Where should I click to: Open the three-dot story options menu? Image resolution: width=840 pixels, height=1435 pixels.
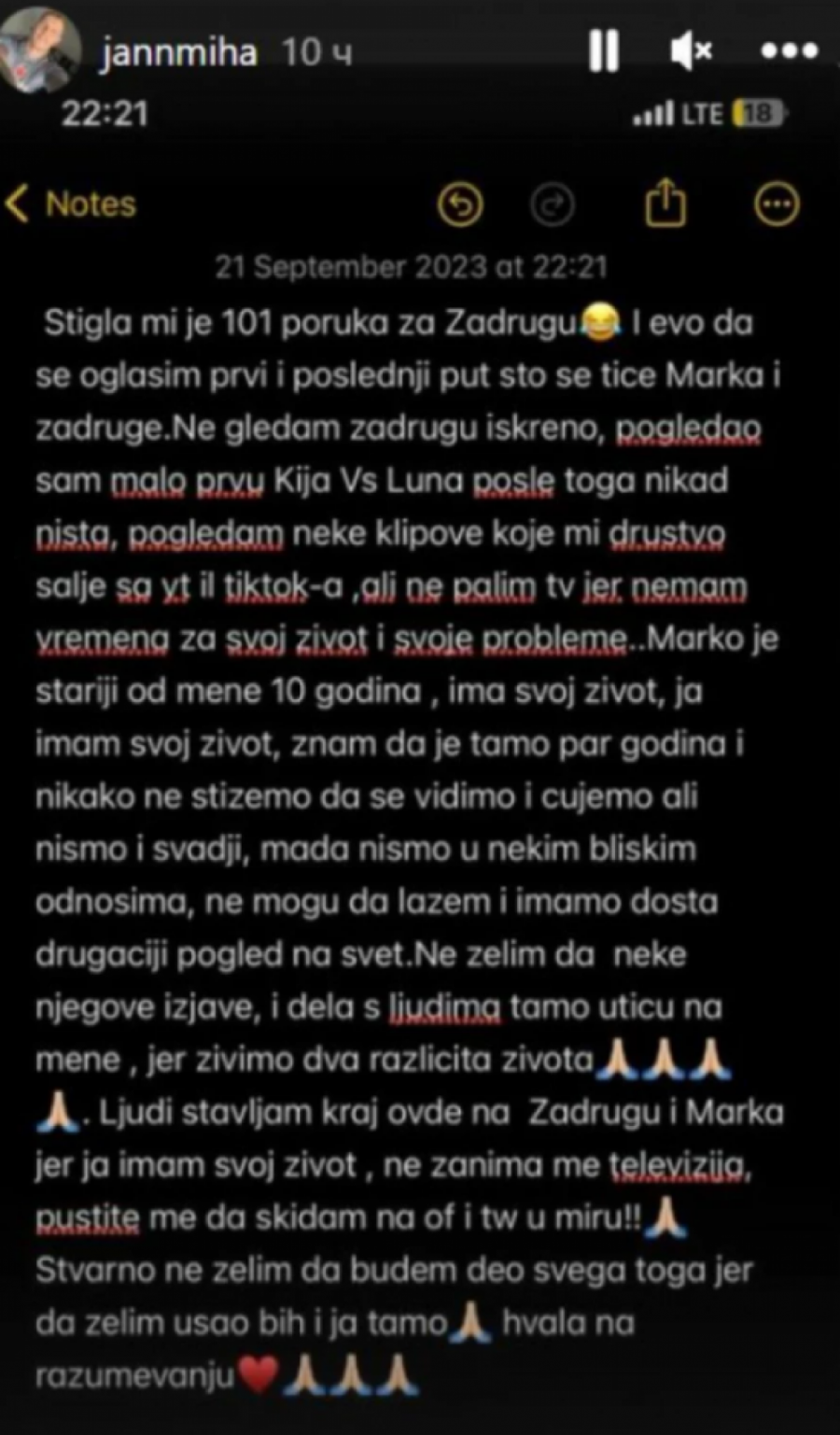pyautogui.click(x=789, y=50)
